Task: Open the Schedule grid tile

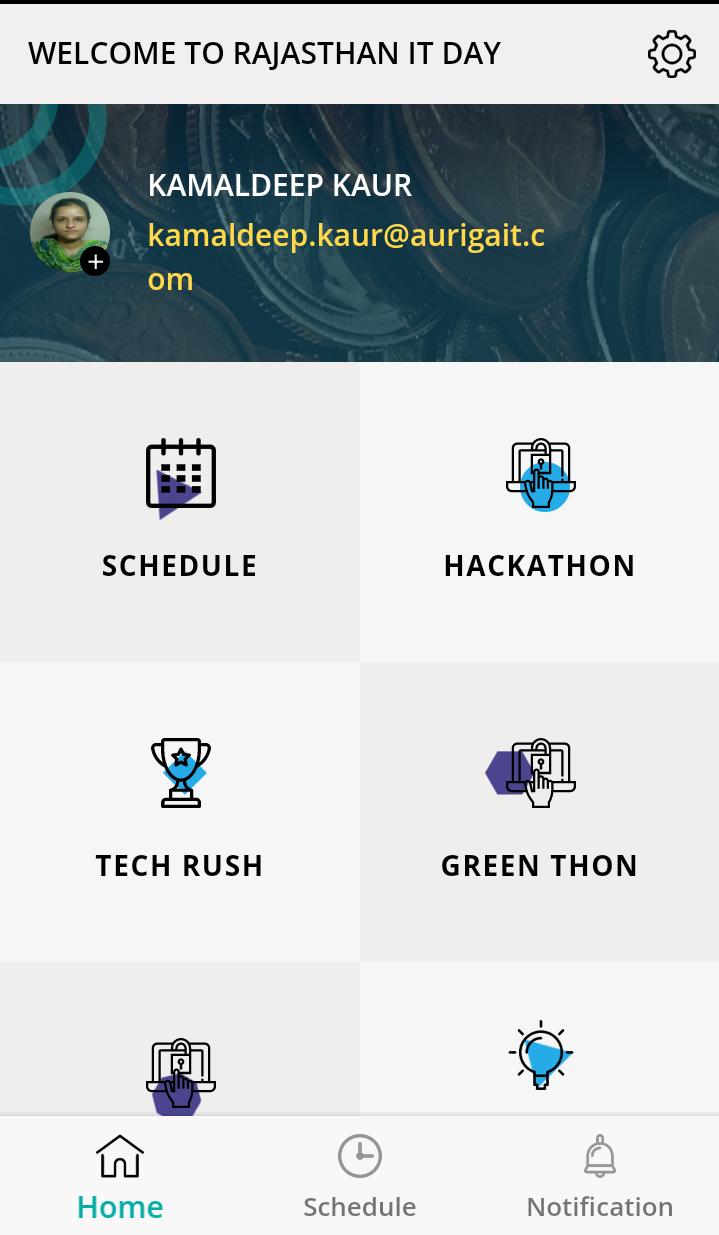Action: point(180,512)
